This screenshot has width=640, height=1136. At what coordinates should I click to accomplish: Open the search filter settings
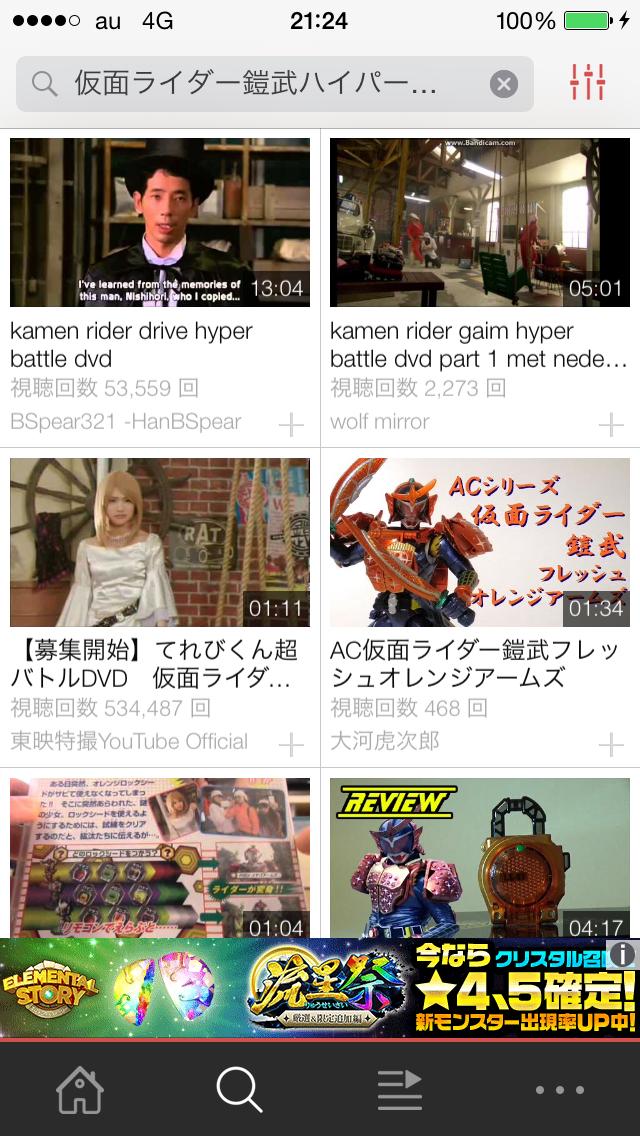587,83
